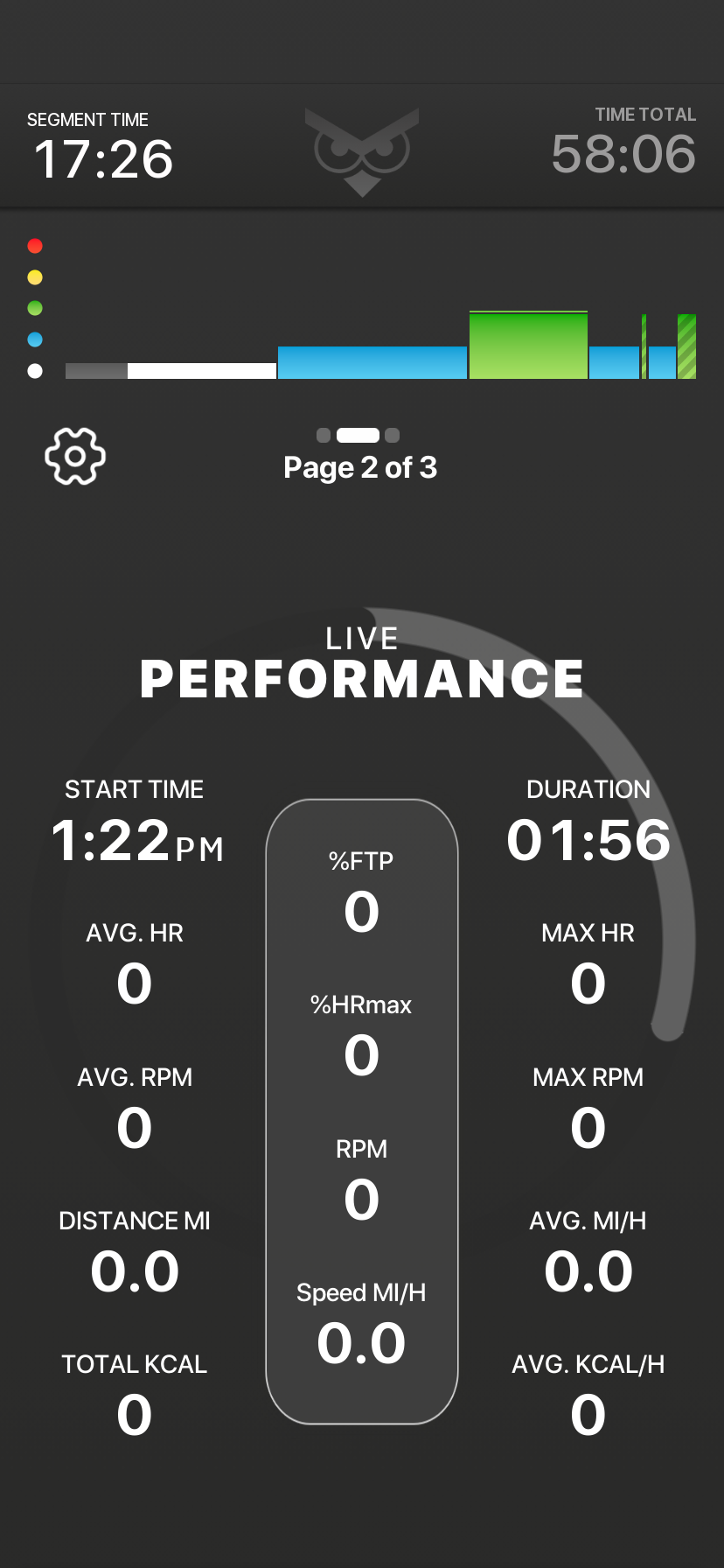Open the settings gear icon
Screen dimensions: 724x1568
[x=75, y=456]
